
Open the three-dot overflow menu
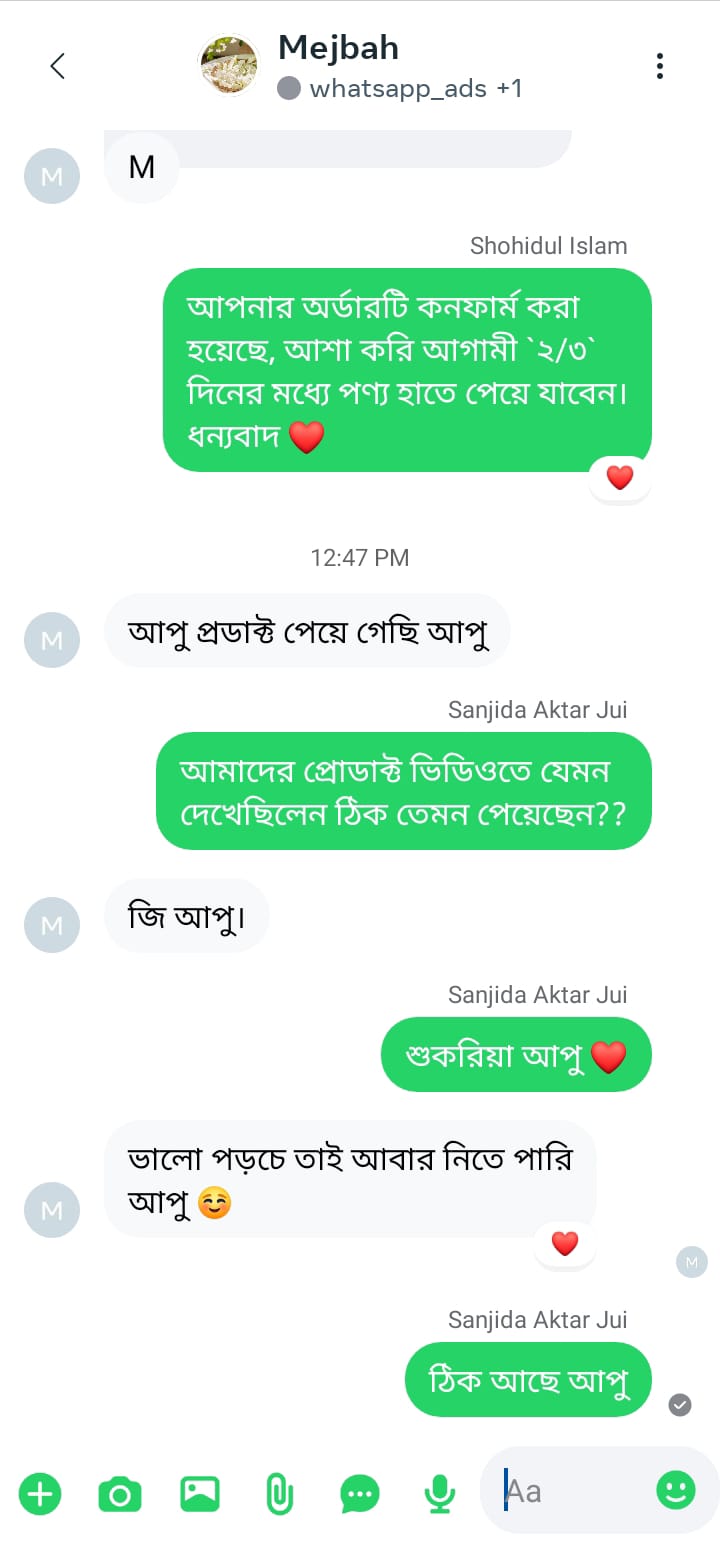(x=659, y=66)
